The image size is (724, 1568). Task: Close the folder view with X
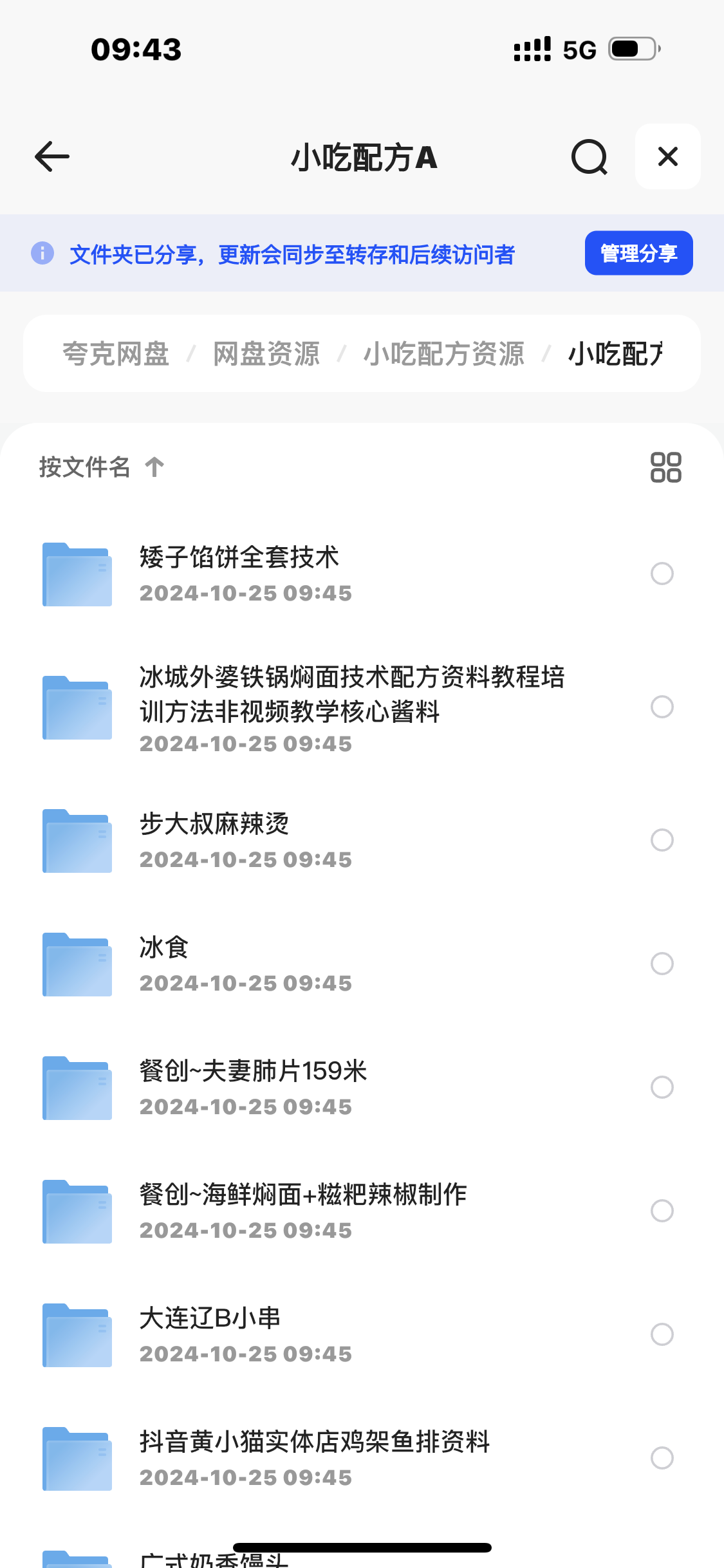click(x=667, y=156)
